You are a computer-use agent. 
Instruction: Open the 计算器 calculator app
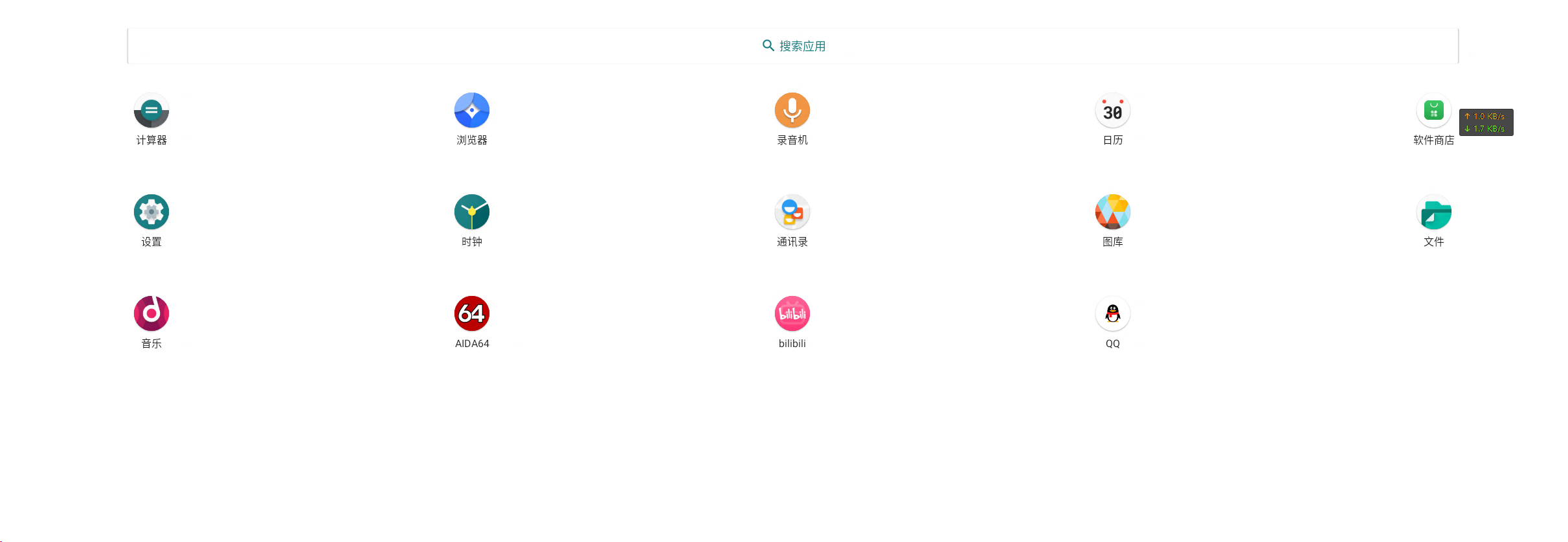tap(151, 111)
